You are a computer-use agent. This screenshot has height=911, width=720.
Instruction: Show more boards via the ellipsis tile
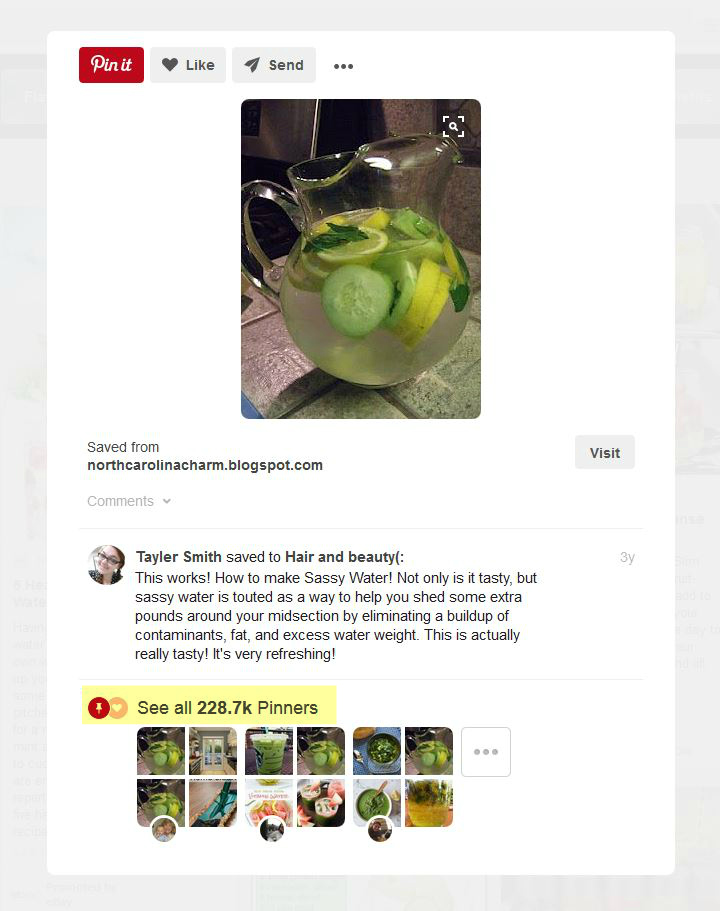pyautogui.click(x=485, y=752)
